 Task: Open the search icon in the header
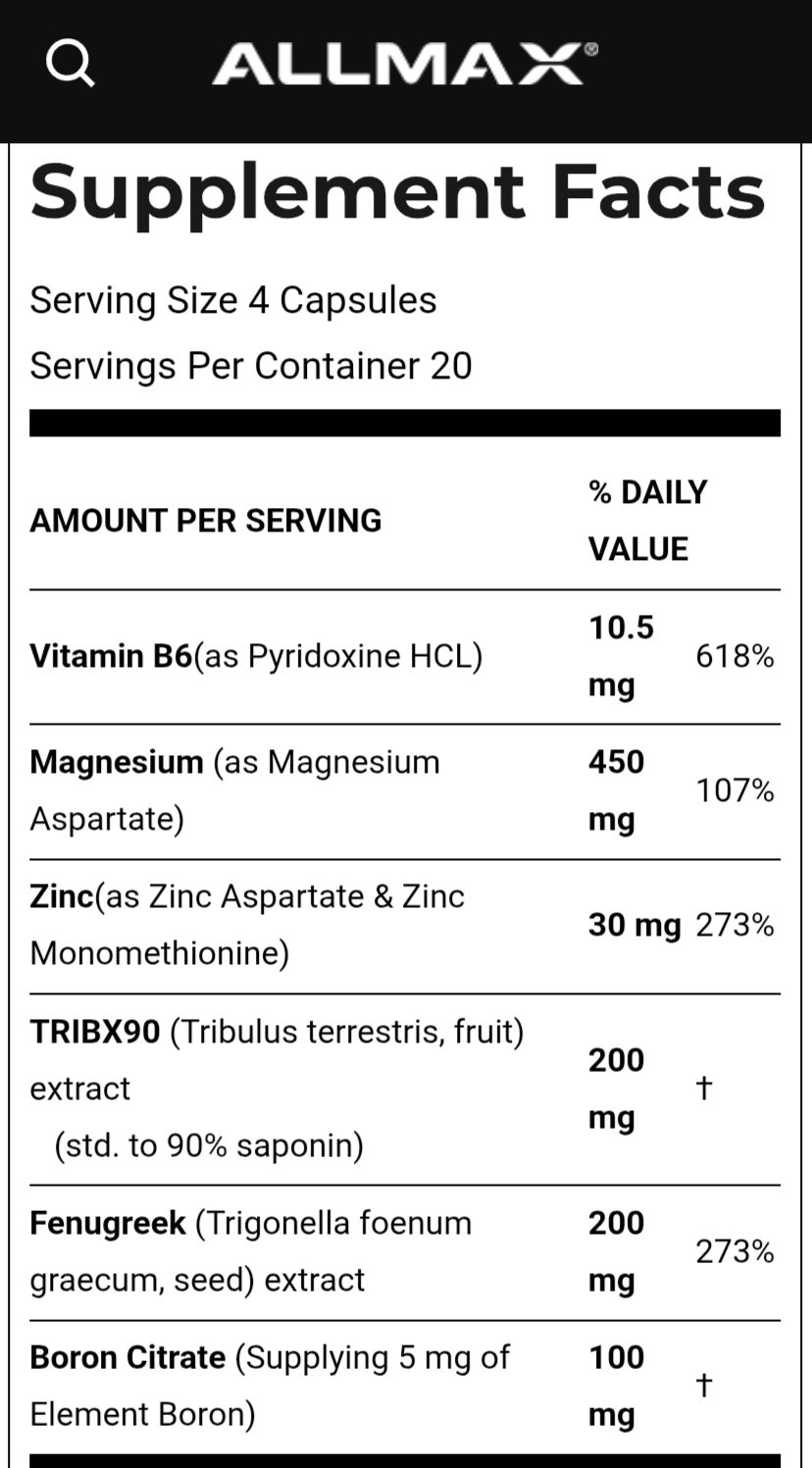point(70,65)
